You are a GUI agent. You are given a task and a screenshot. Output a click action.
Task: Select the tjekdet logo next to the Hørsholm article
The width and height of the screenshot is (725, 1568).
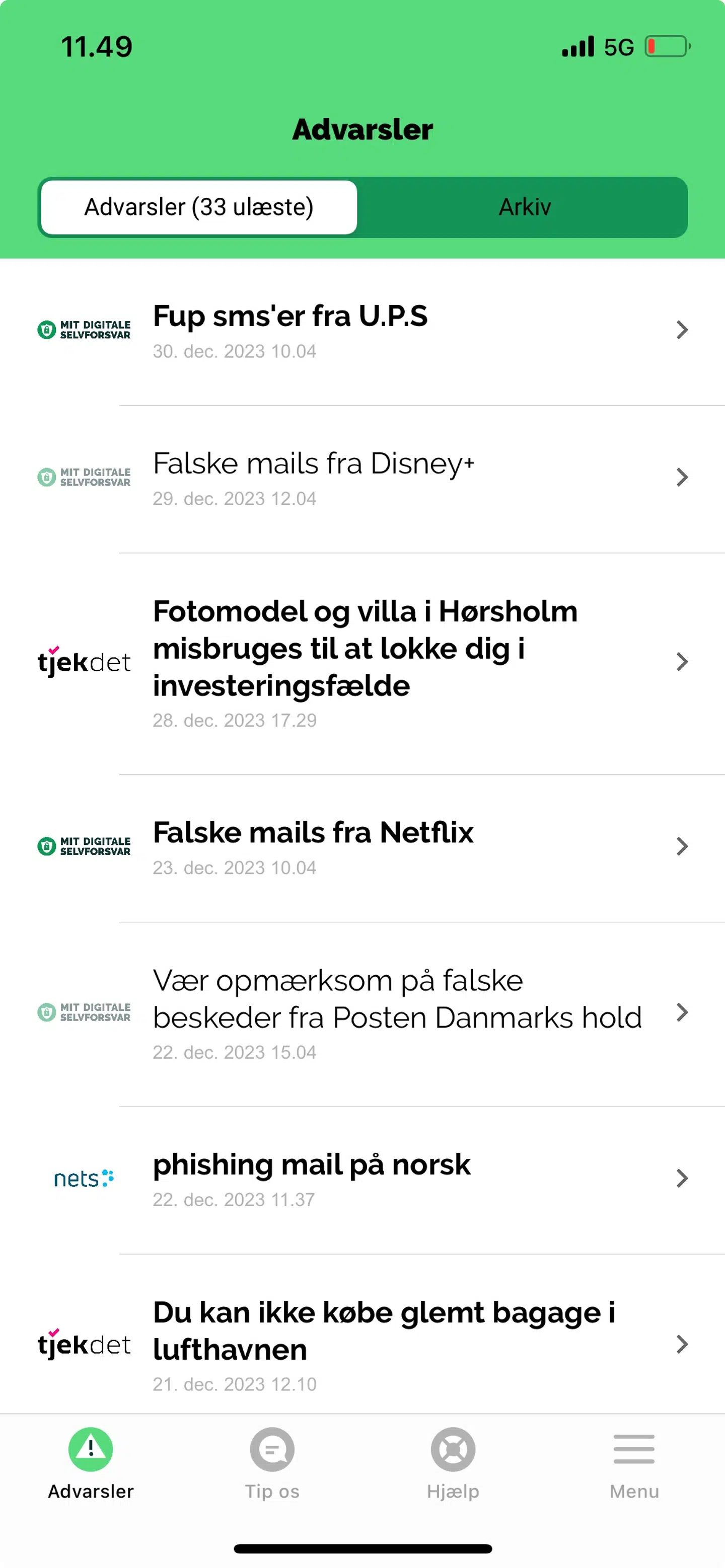pyautogui.click(x=84, y=662)
